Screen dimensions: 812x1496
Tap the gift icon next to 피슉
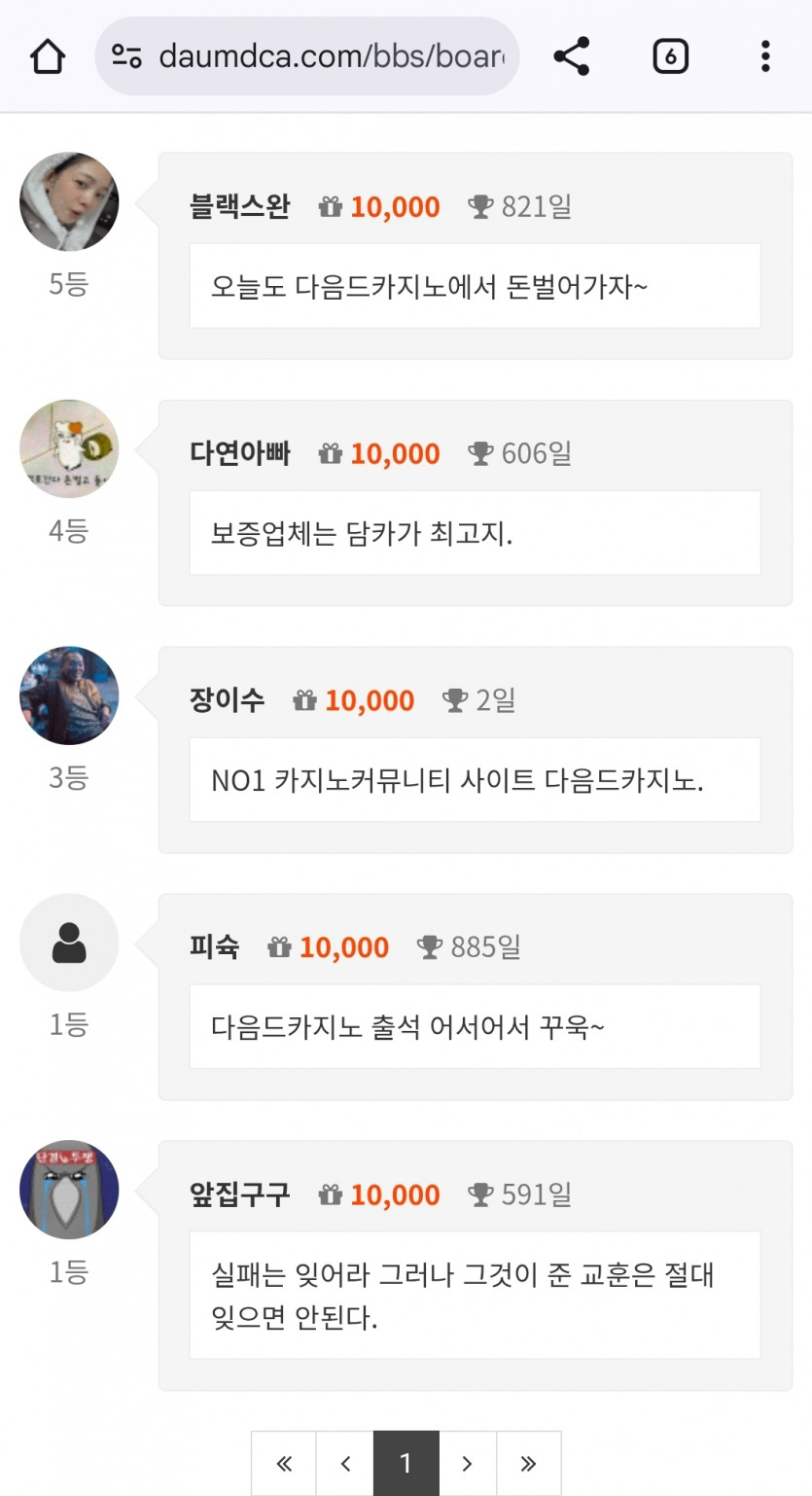[279, 946]
